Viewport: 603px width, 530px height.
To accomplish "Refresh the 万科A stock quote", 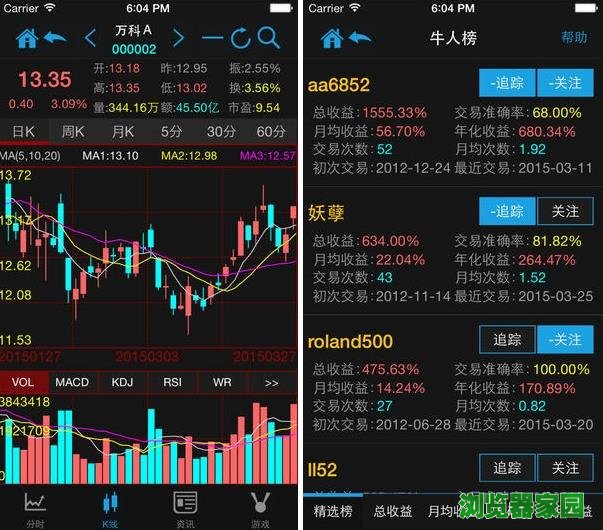I will [240, 39].
